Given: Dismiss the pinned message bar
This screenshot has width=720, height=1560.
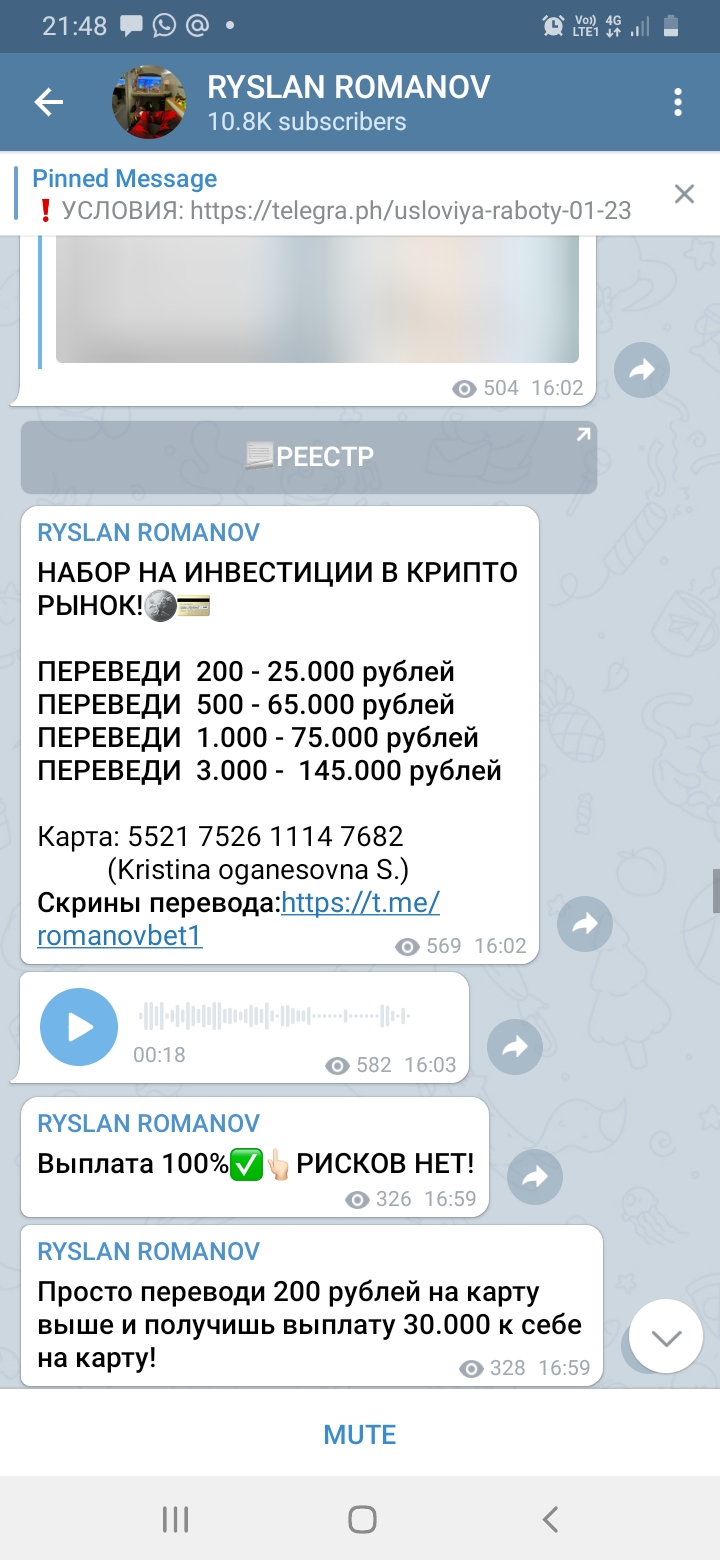Looking at the screenshot, I should point(684,194).
